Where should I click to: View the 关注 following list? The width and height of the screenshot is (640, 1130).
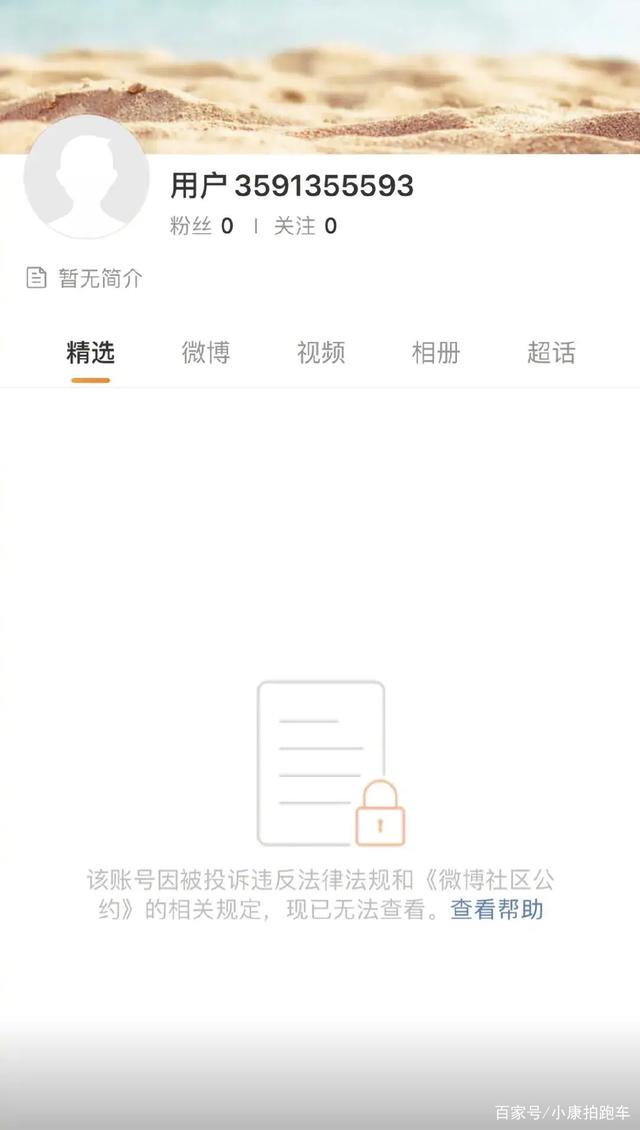pos(305,226)
